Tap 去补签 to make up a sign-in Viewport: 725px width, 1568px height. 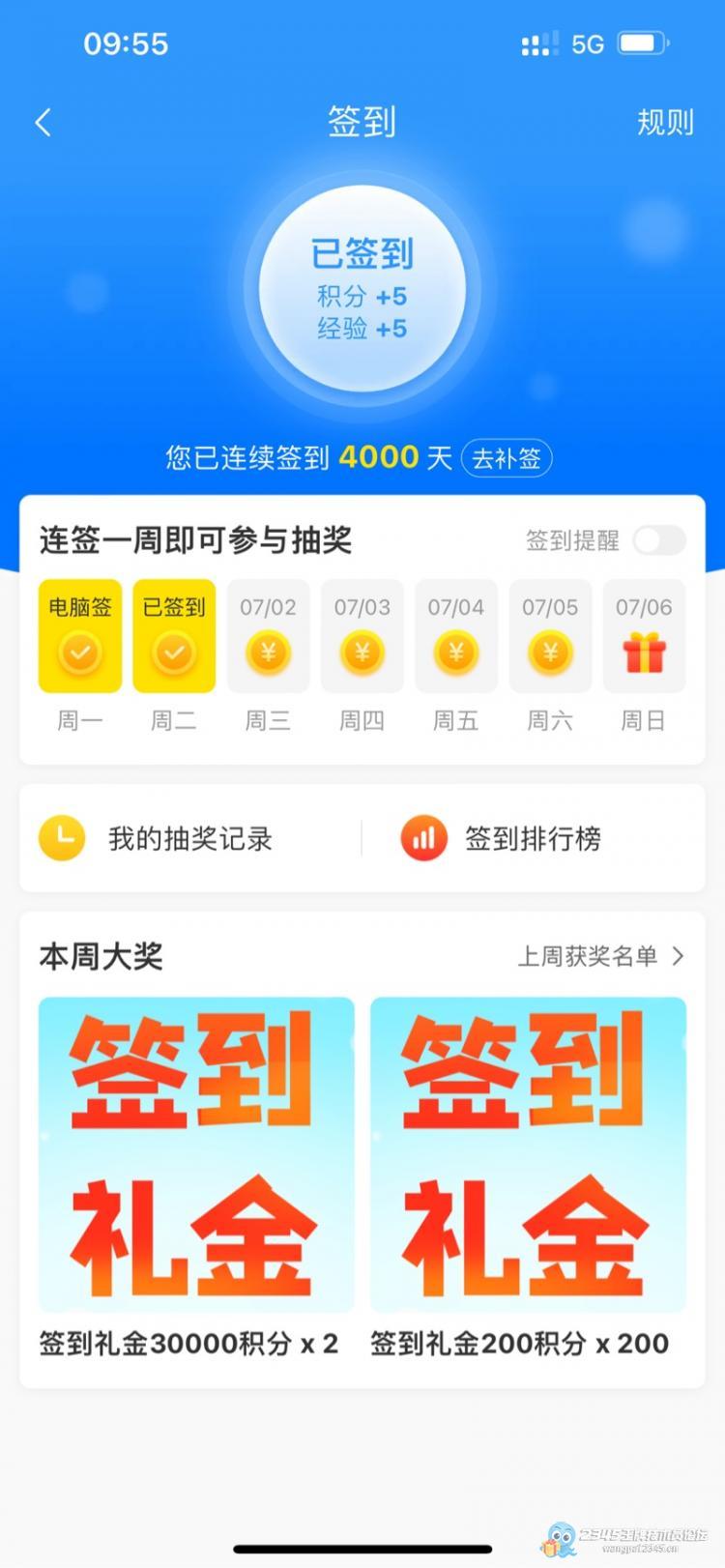coord(507,458)
